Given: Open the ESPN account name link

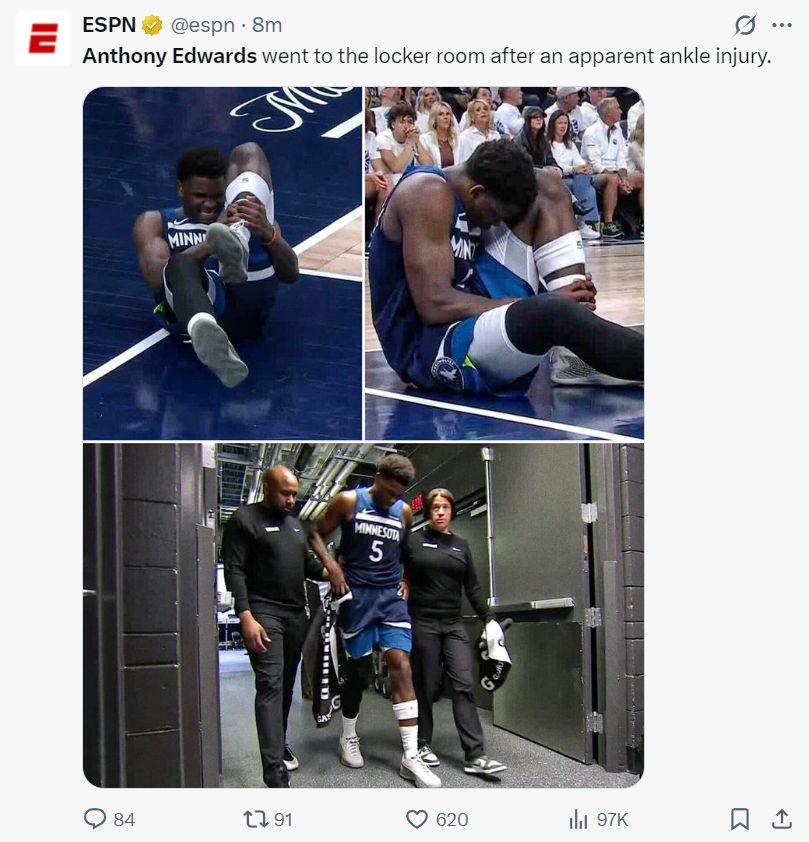Looking at the screenshot, I should (109, 24).
